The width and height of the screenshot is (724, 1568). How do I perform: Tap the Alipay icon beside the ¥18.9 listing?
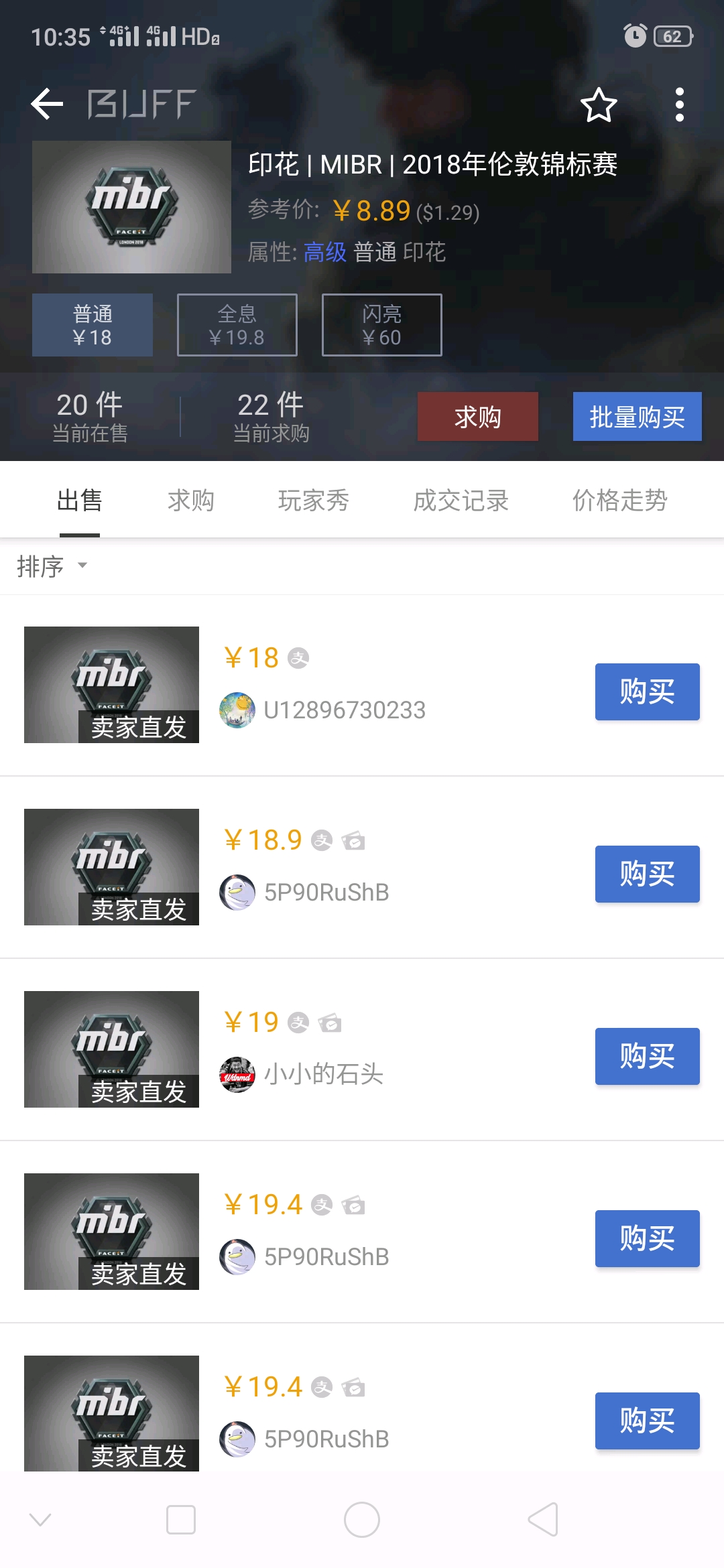tap(321, 840)
